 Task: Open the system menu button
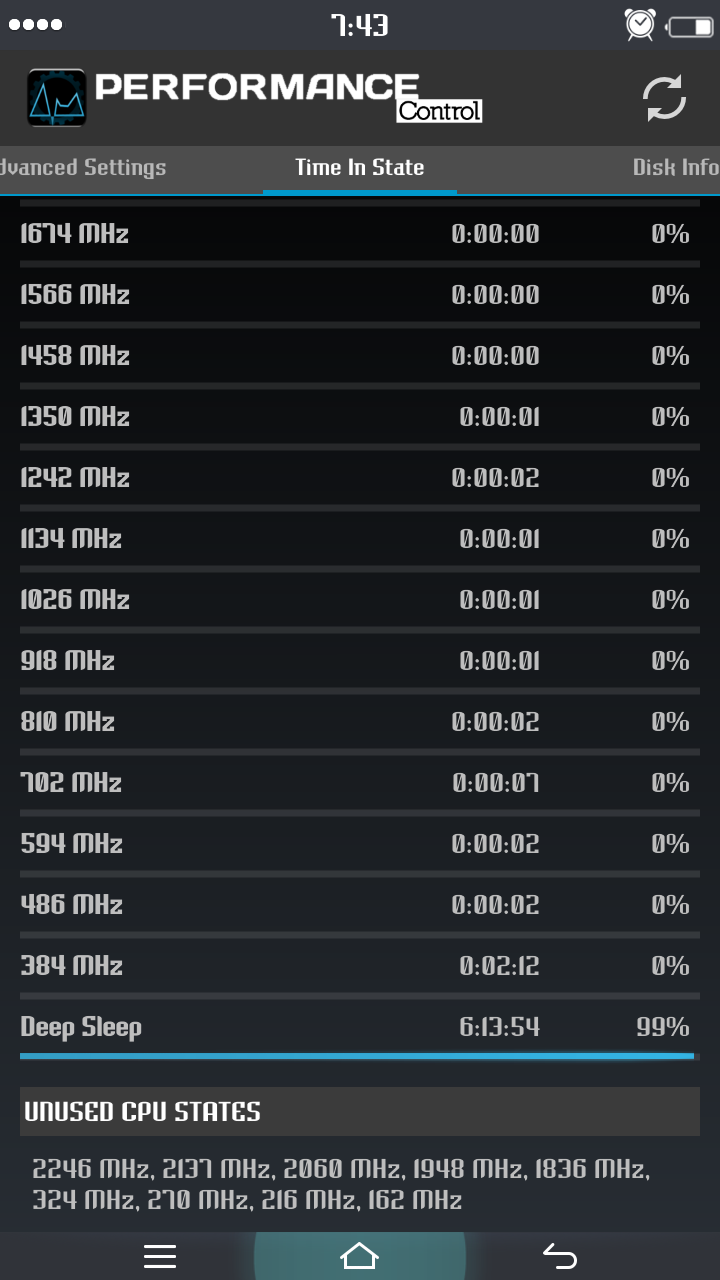point(160,1256)
